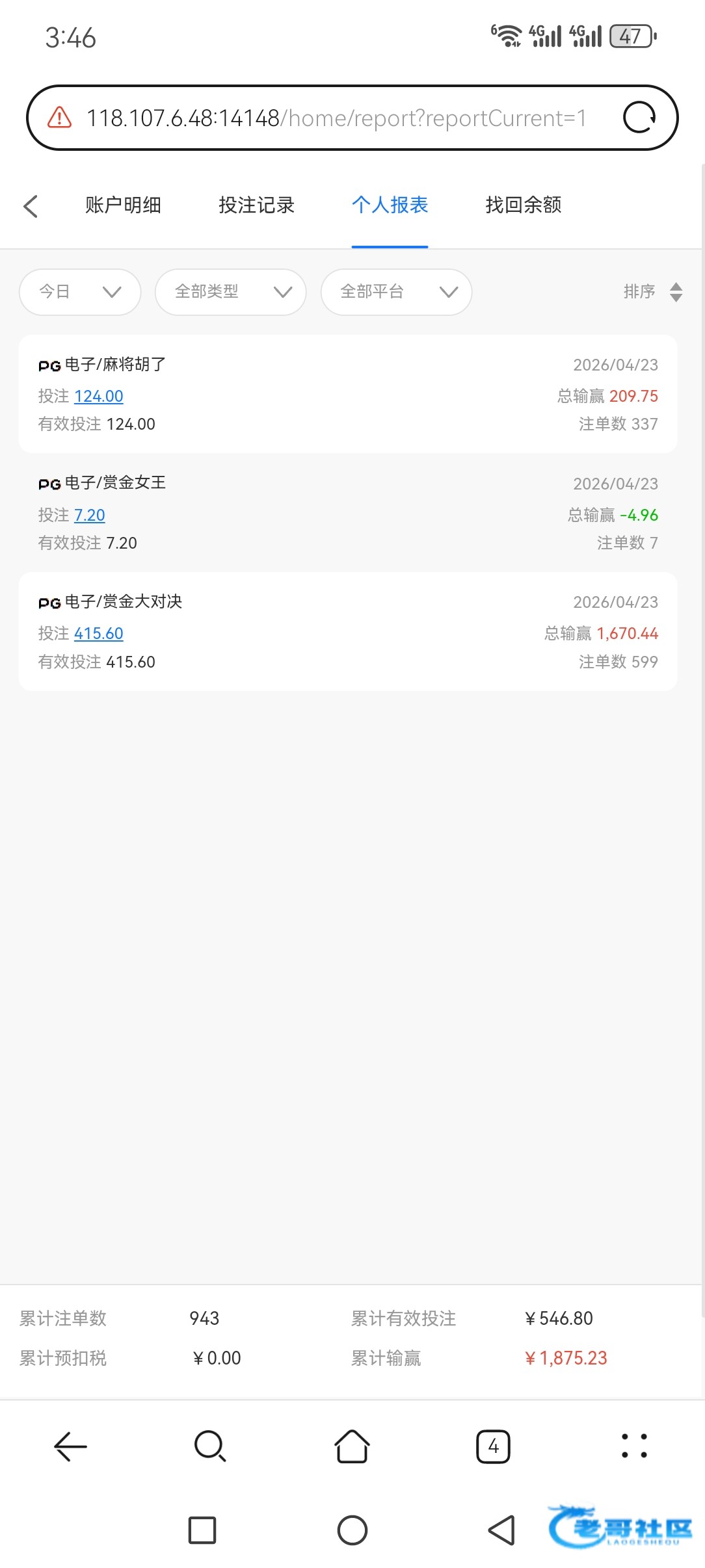Open the browser search icon
The image size is (705, 1568).
[210, 1446]
